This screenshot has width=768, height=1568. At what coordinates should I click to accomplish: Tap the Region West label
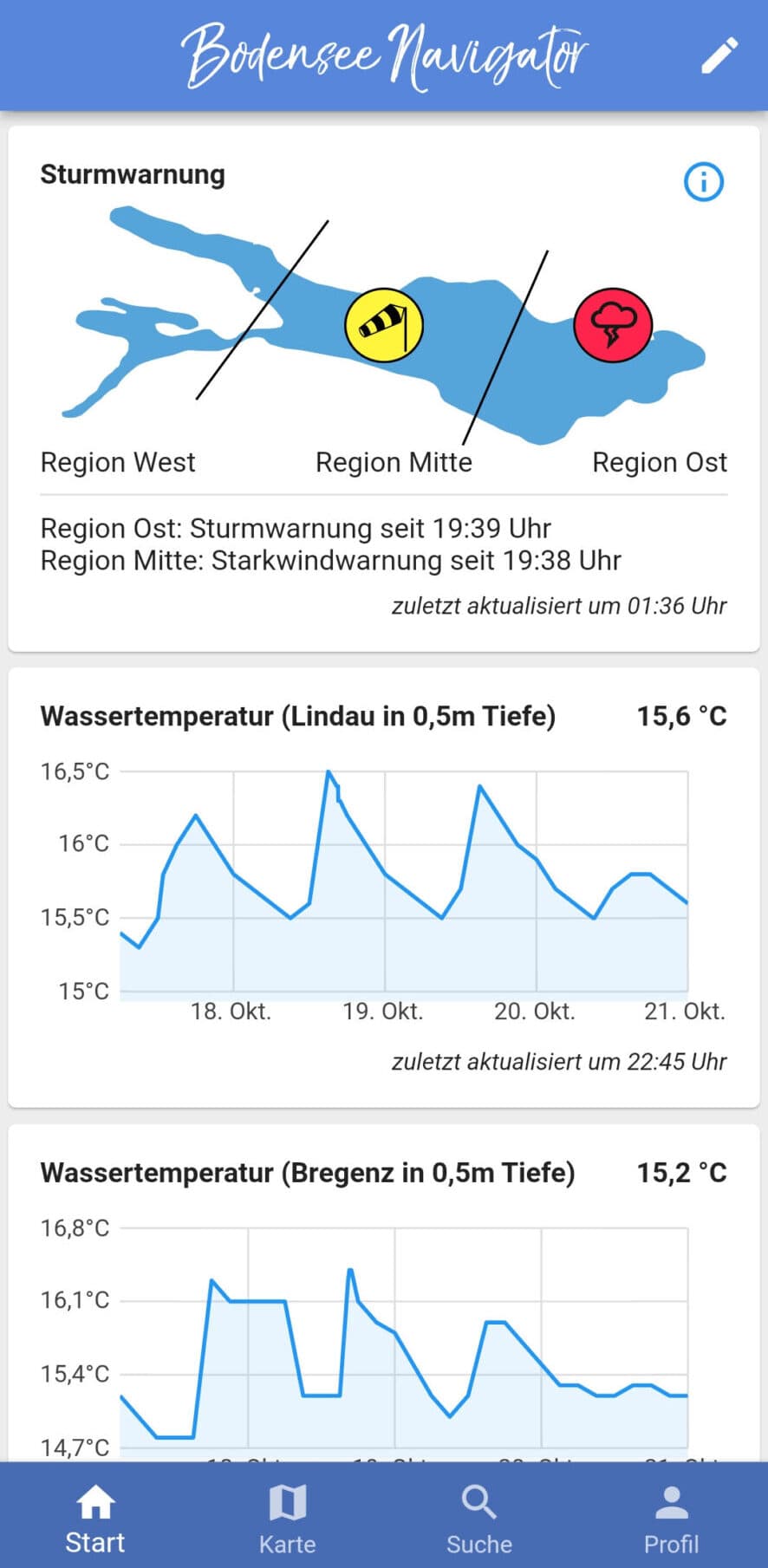[x=117, y=462]
